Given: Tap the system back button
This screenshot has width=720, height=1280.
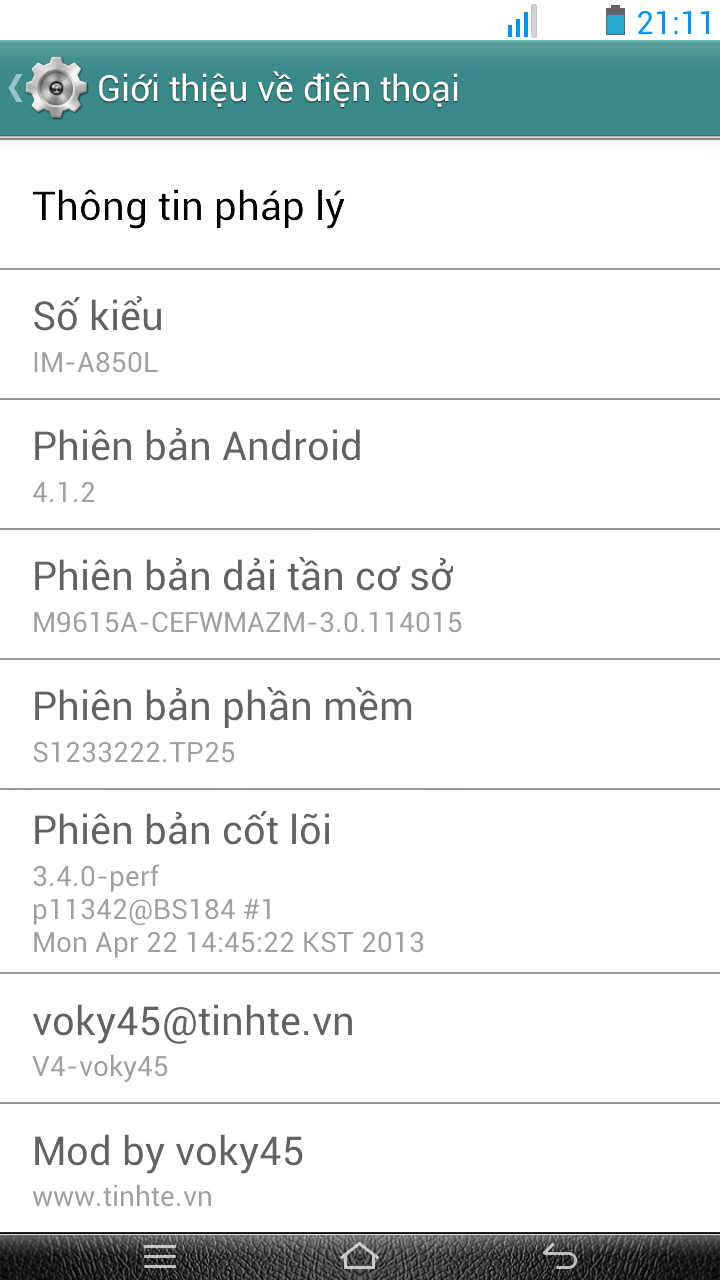Looking at the screenshot, I should click(560, 1256).
